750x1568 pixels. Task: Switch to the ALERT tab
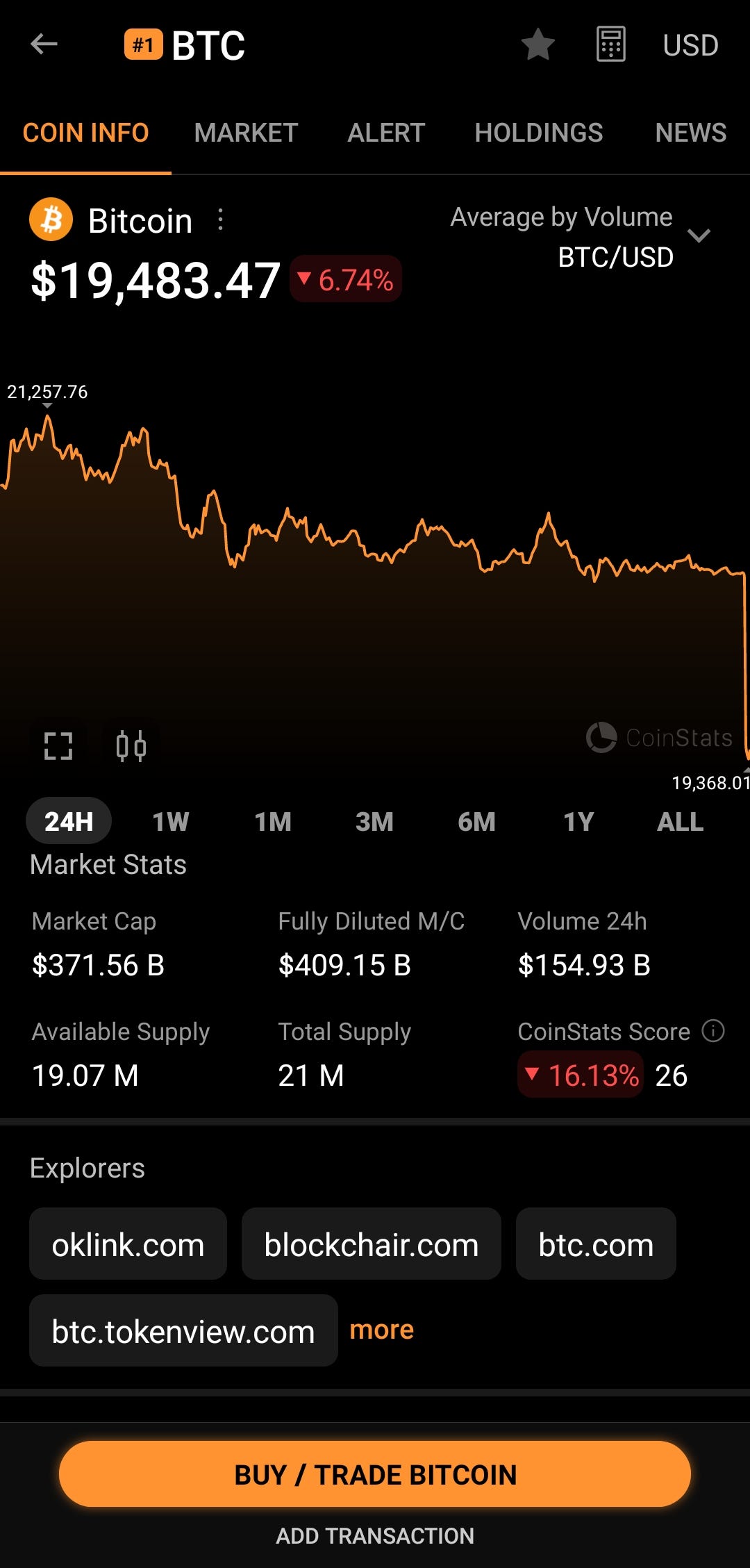pos(386,133)
